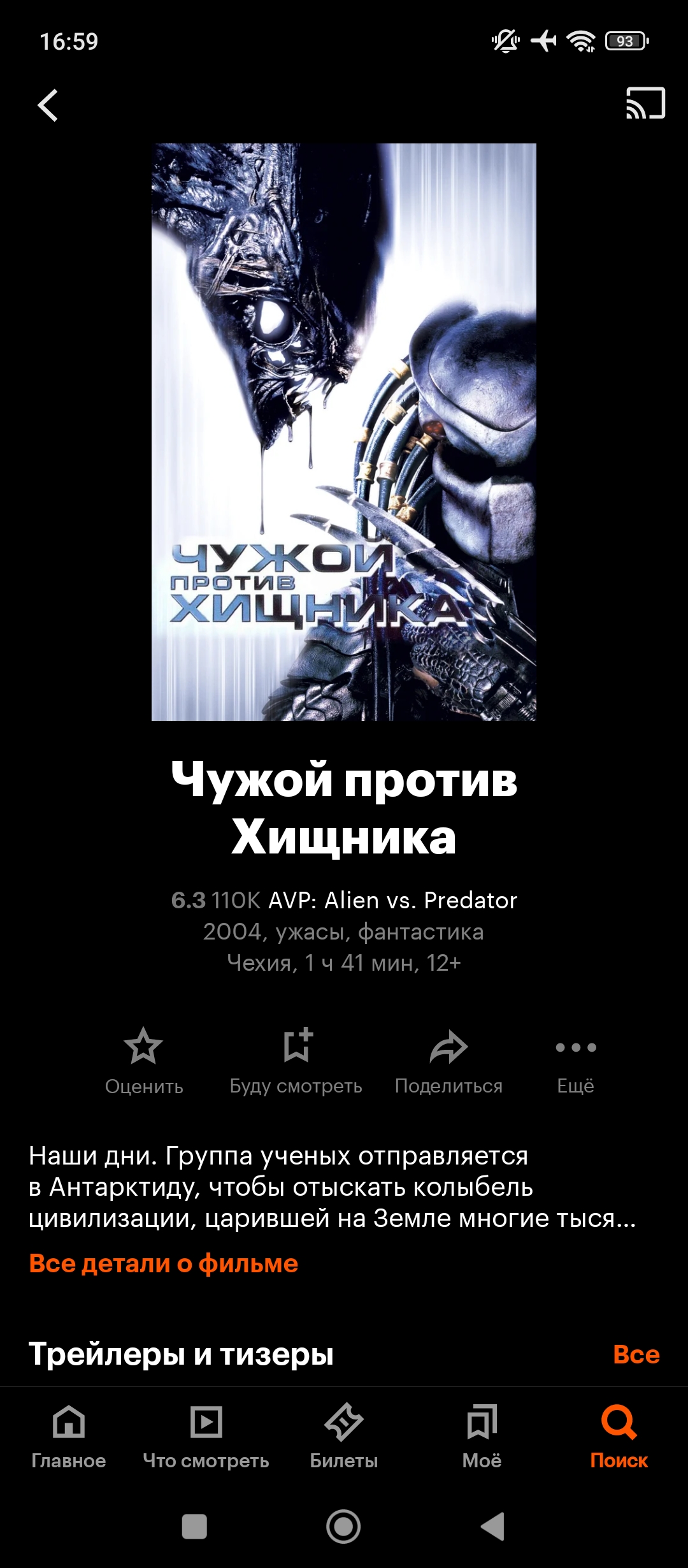Open the Ещё more options menu

pyautogui.click(x=575, y=1061)
